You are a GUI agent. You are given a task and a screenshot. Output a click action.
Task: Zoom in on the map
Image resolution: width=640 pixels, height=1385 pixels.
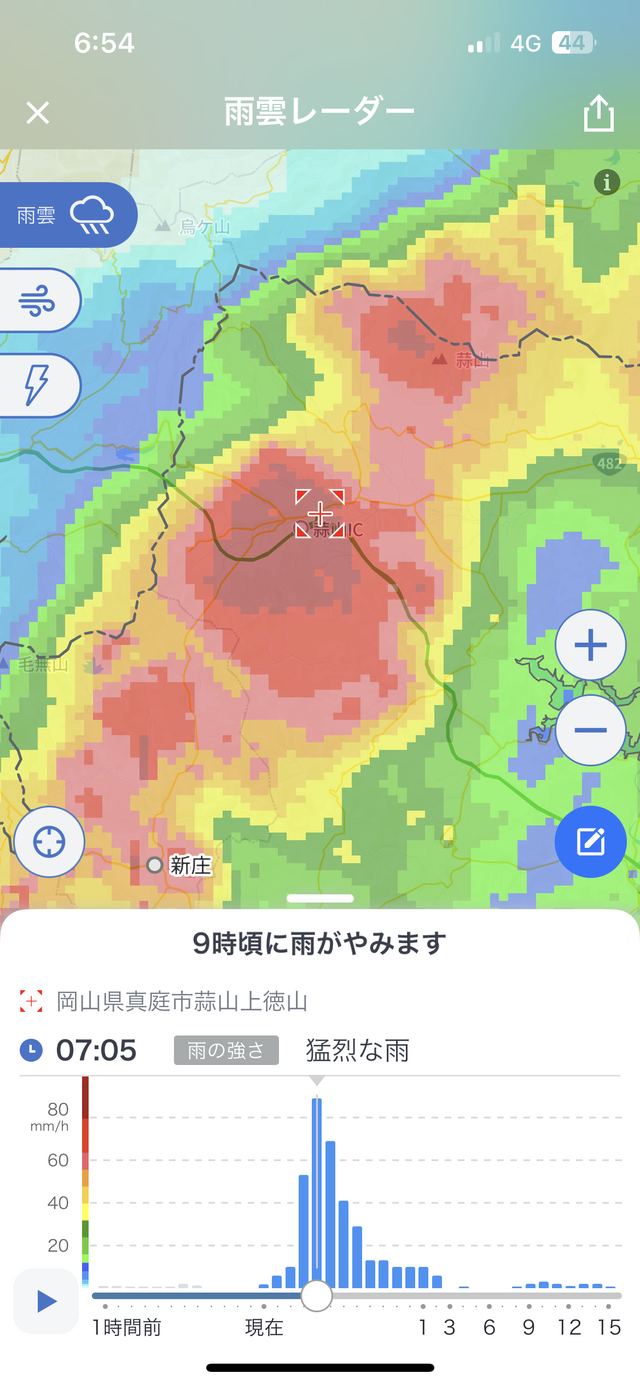(x=590, y=645)
